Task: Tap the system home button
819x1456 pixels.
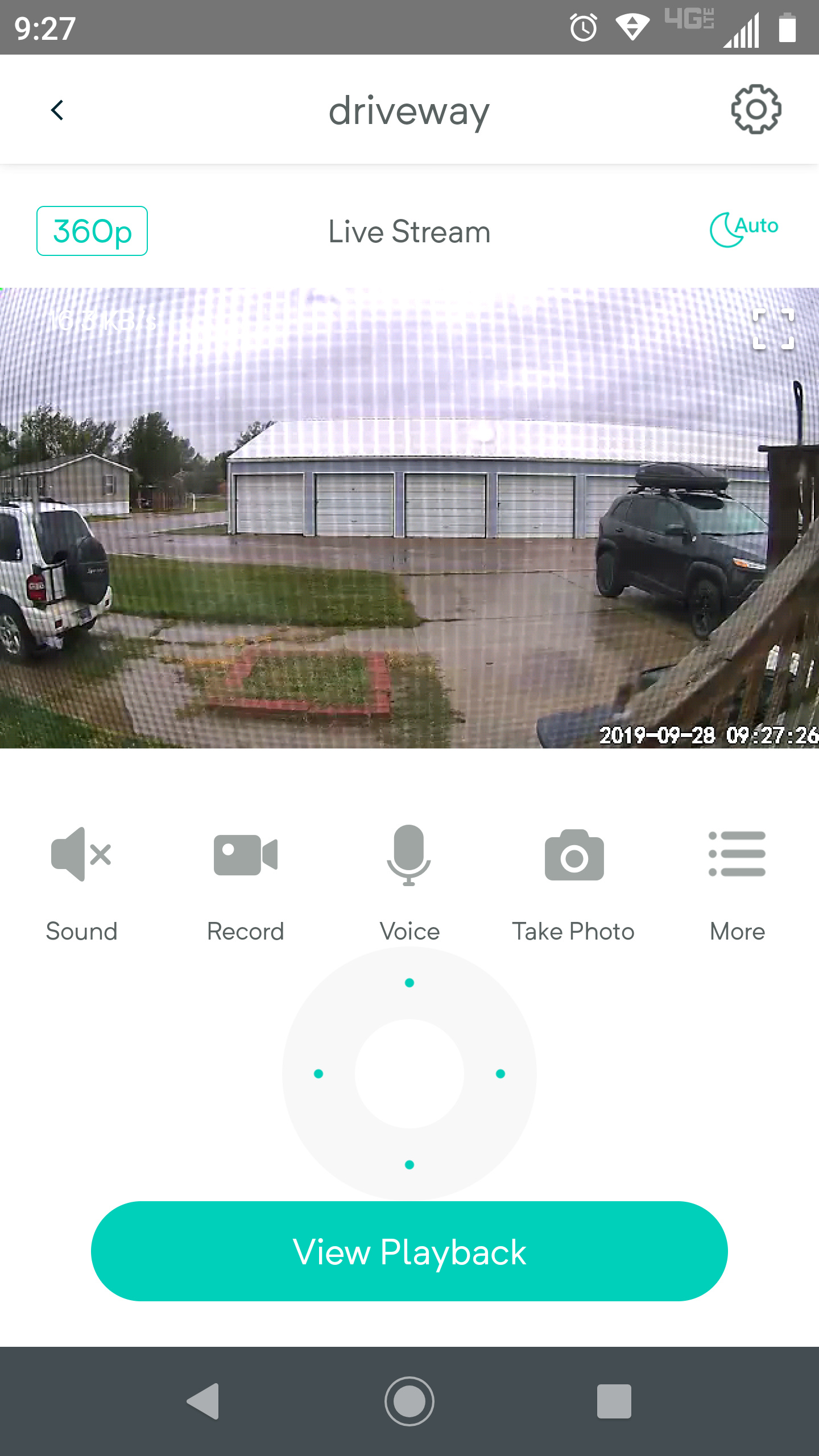Action: [409, 1401]
